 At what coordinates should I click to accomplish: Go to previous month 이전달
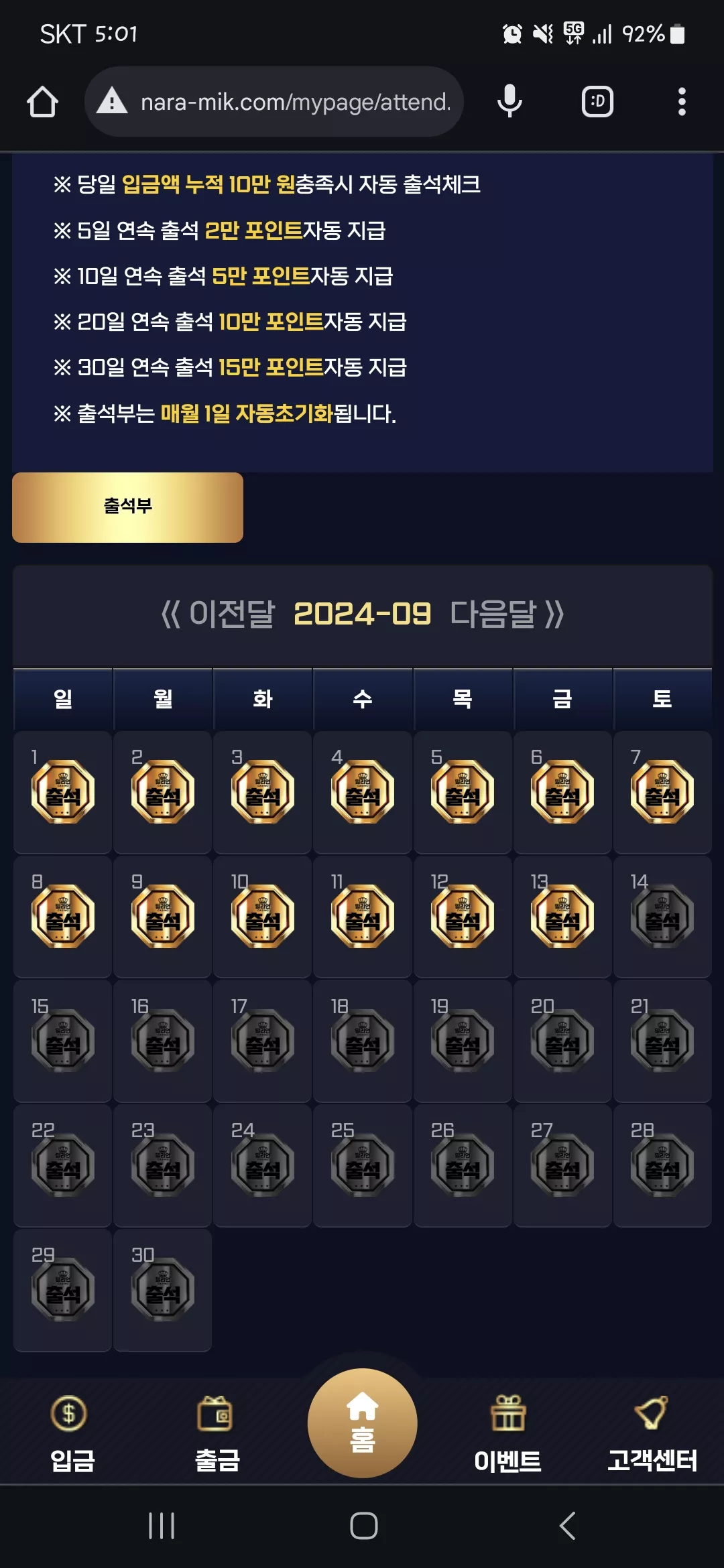pos(218,614)
